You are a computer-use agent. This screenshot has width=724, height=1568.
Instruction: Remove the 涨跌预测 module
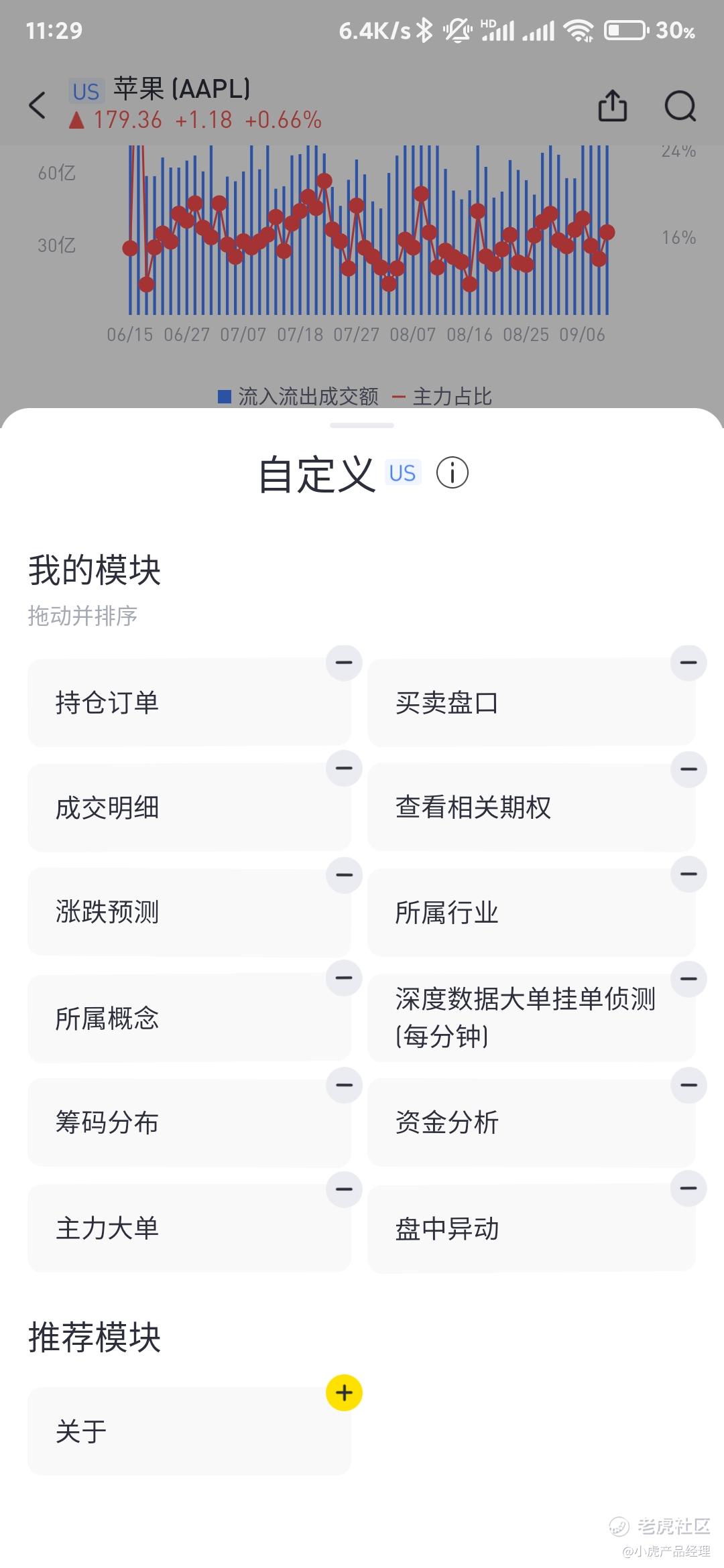coord(344,874)
